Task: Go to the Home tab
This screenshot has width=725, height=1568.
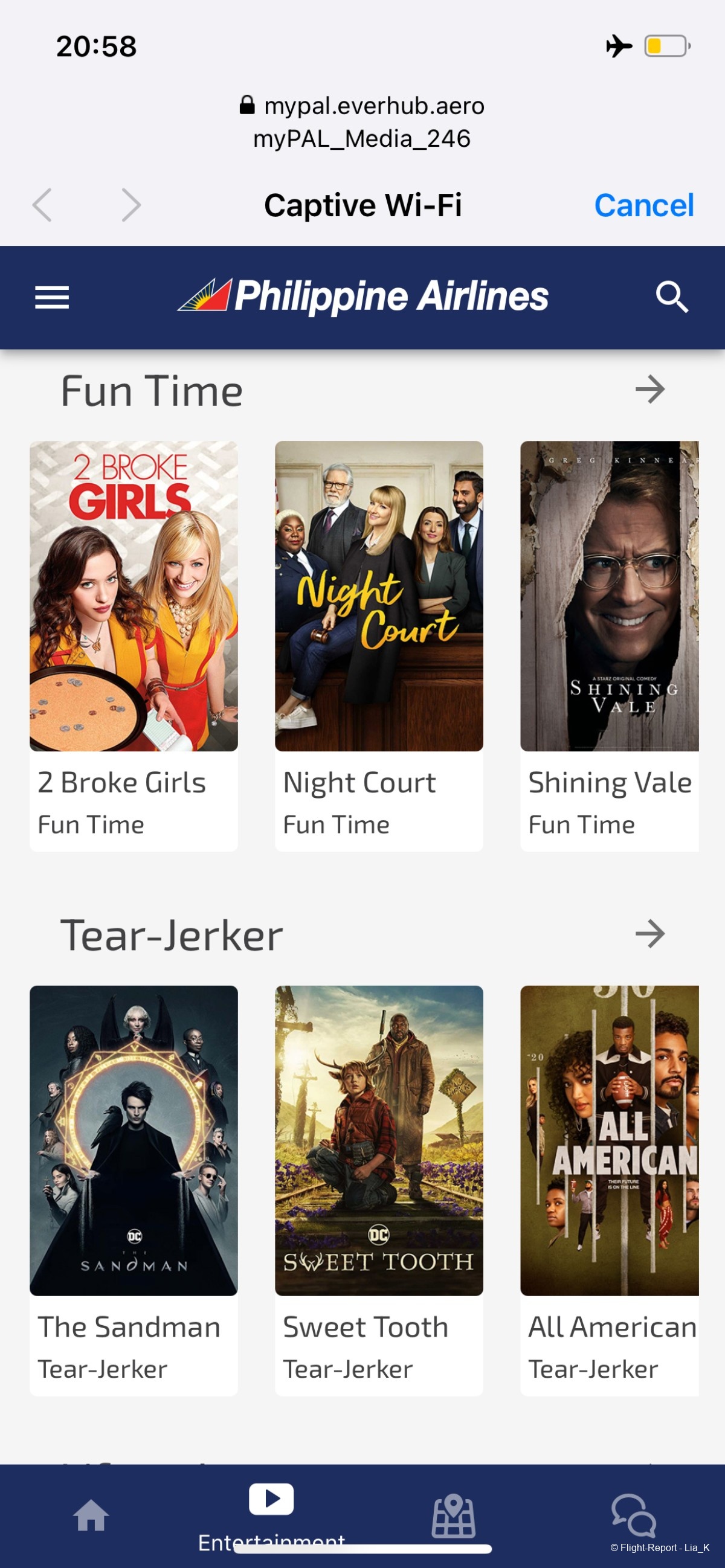Action: coord(91,1515)
